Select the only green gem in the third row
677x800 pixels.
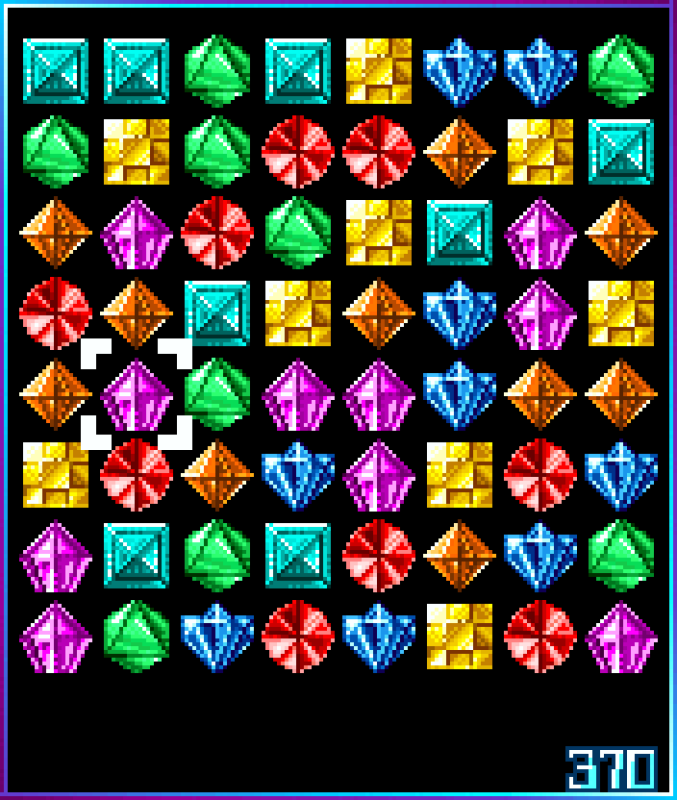click(297, 232)
